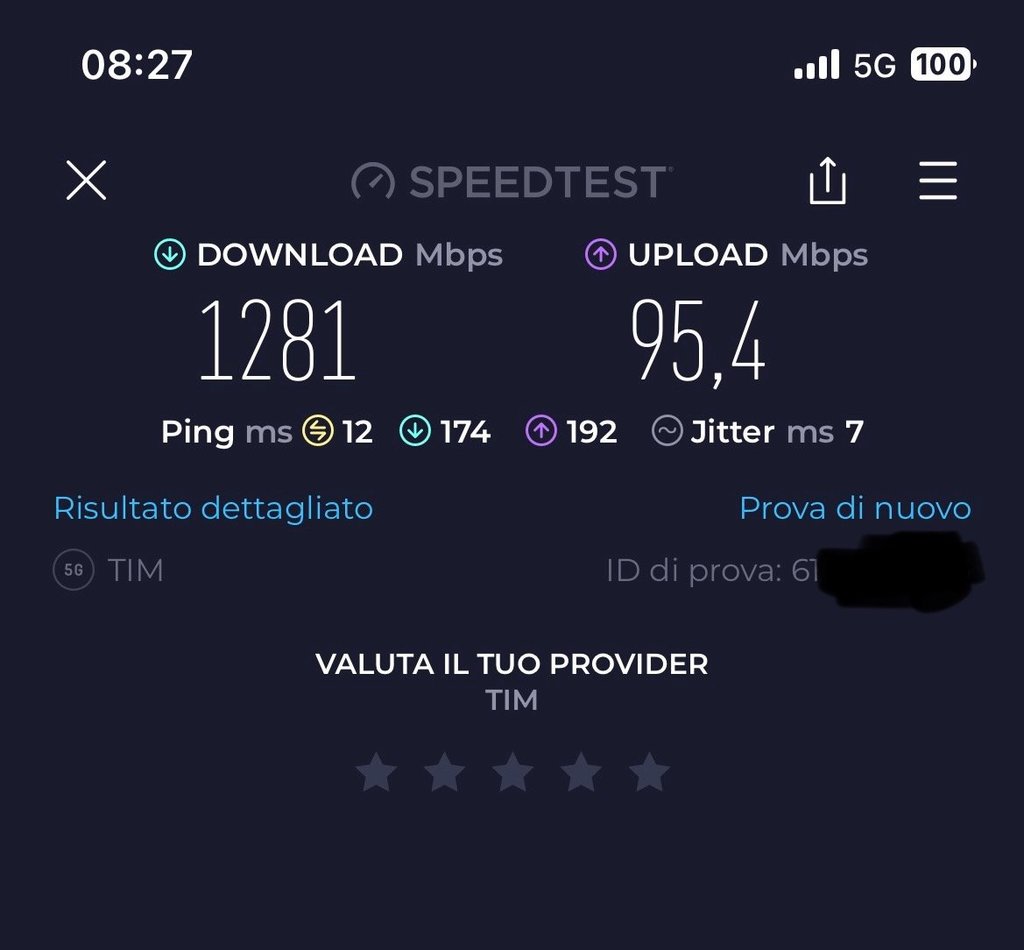This screenshot has height=950, width=1024.
Task: Tap Prova di nuovo to retest
Action: pyautogui.click(x=855, y=508)
